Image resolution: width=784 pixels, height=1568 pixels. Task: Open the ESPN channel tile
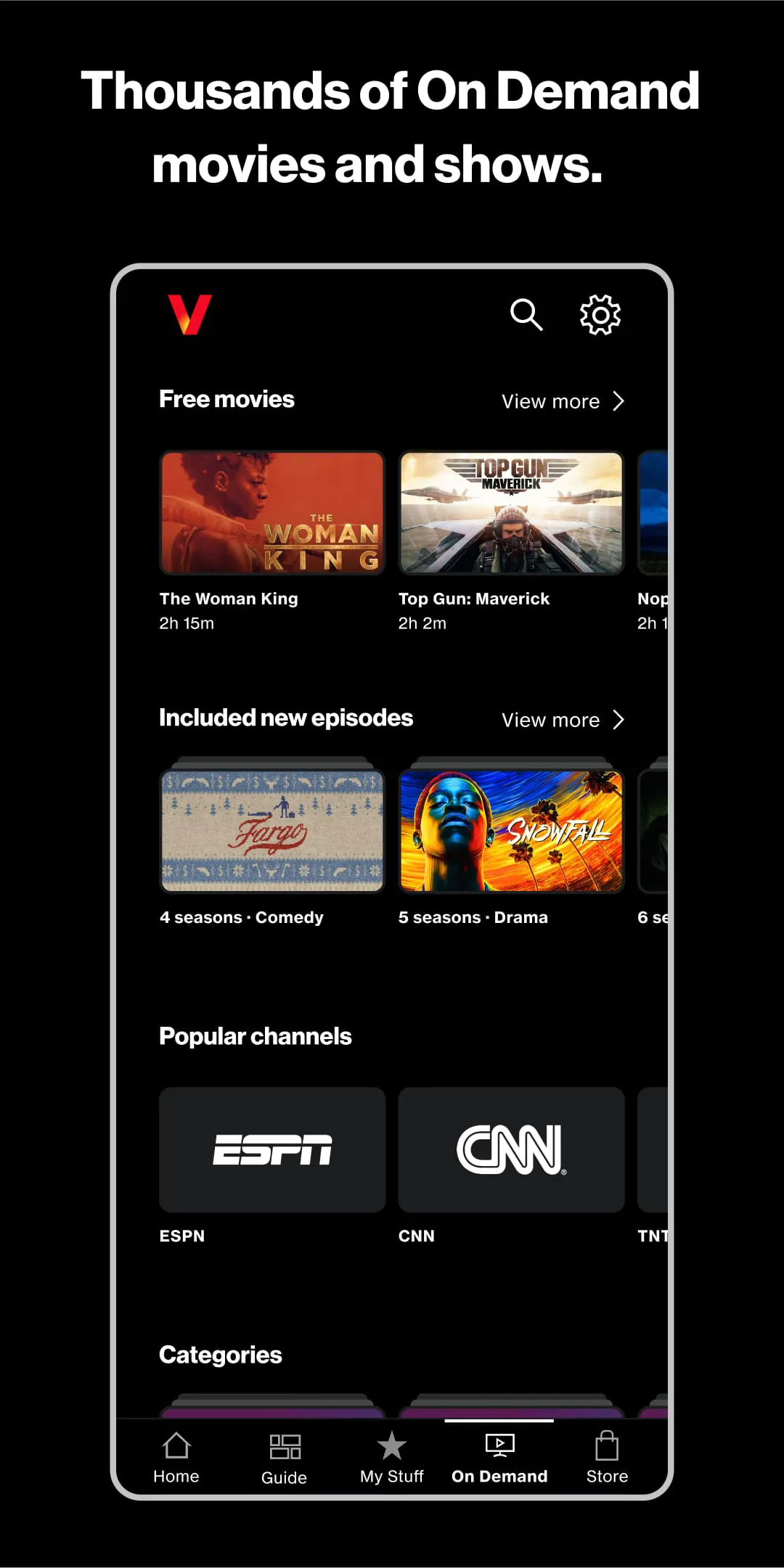pyautogui.click(x=272, y=1150)
